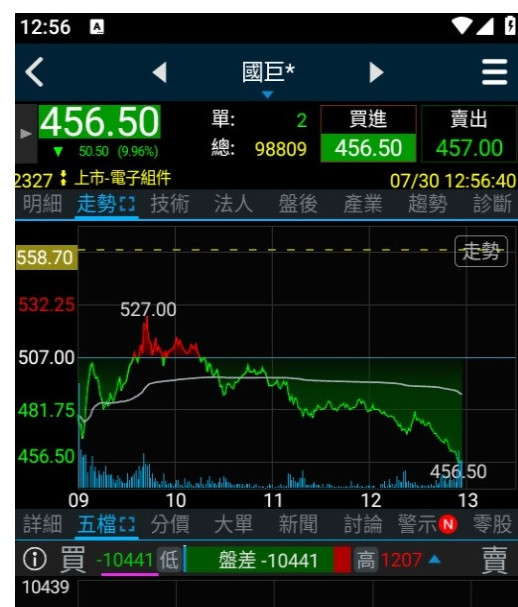Switch to the next stock
Image resolution: width=518 pixels, height=607 pixels.
tap(376, 72)
